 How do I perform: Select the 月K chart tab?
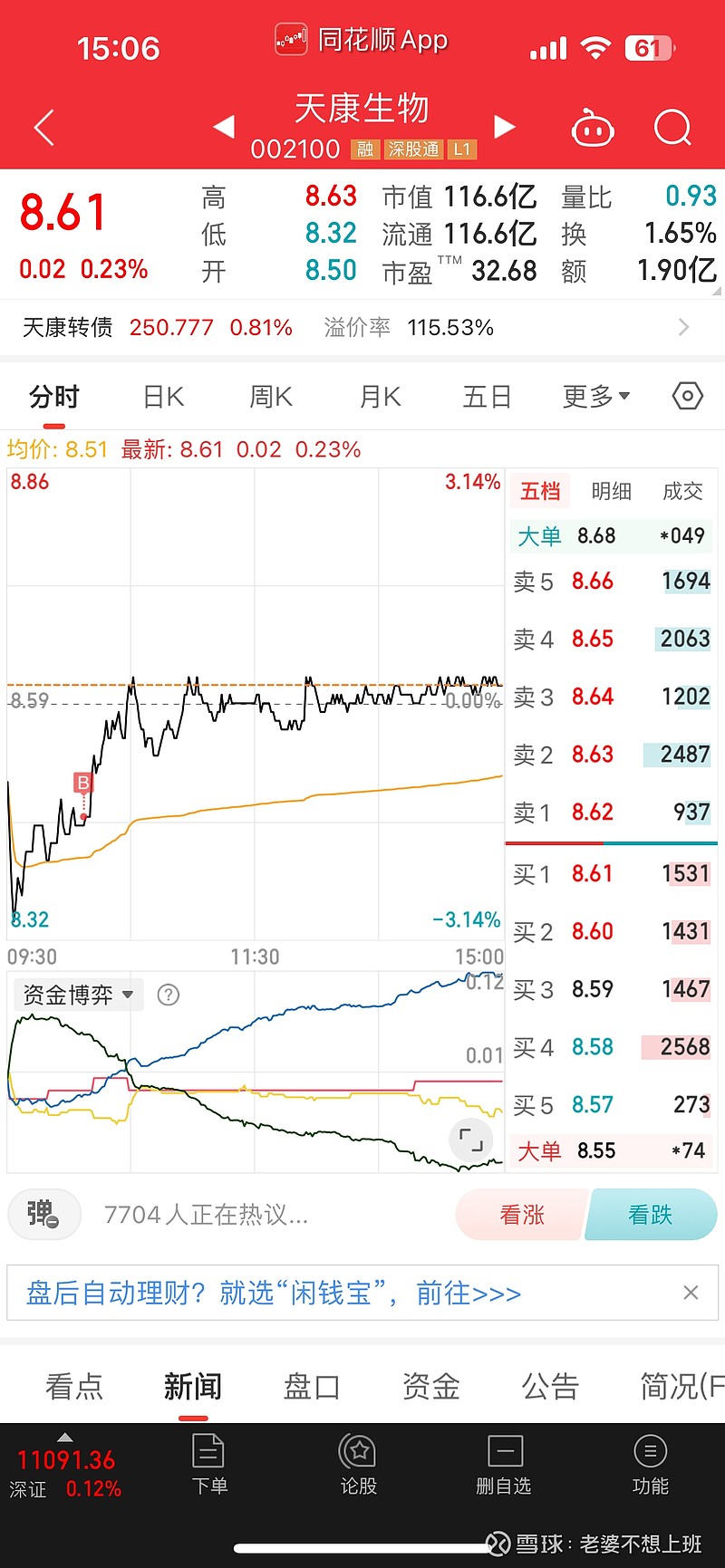[x=381, y=397]
